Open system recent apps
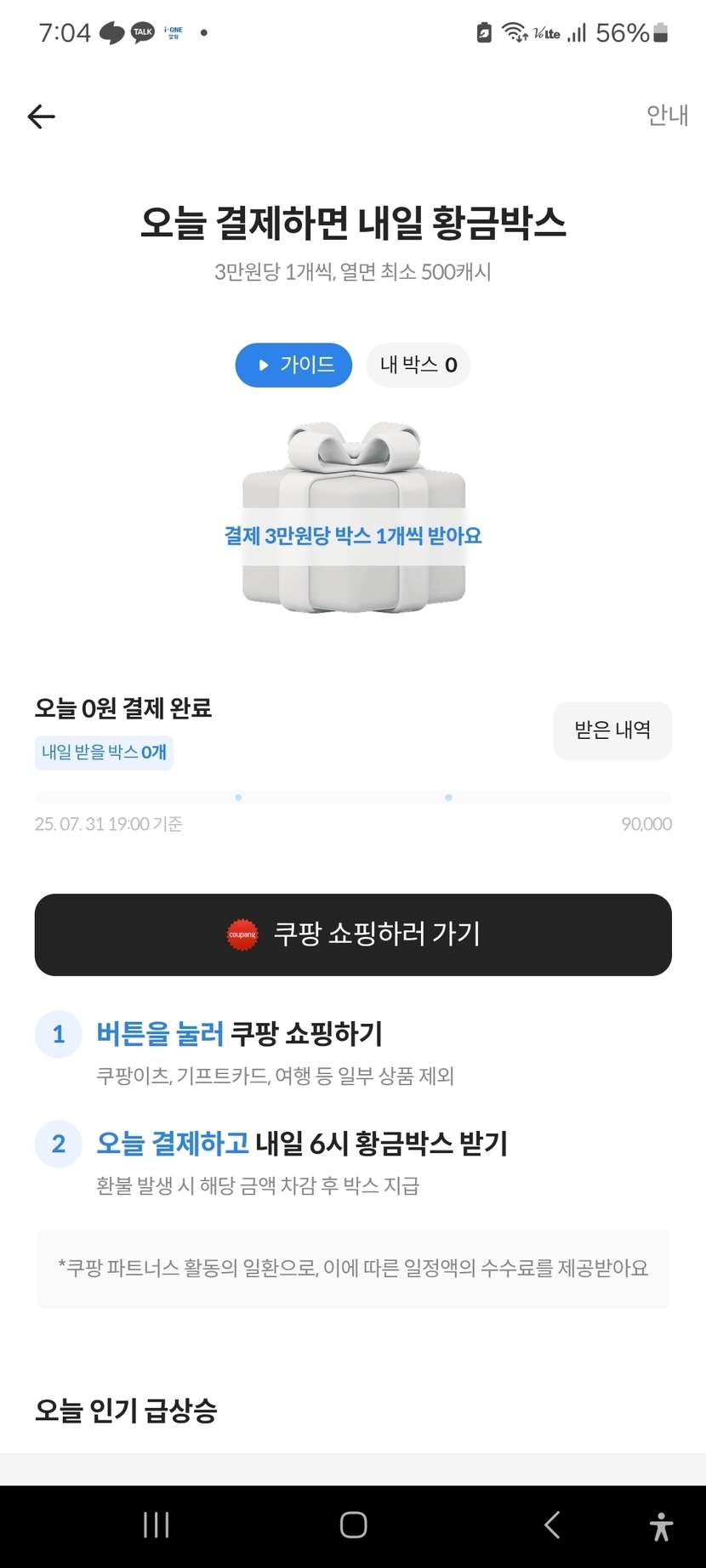Image resolution: width=706 pixels, height=1568 pixels. coord(157,1525)
